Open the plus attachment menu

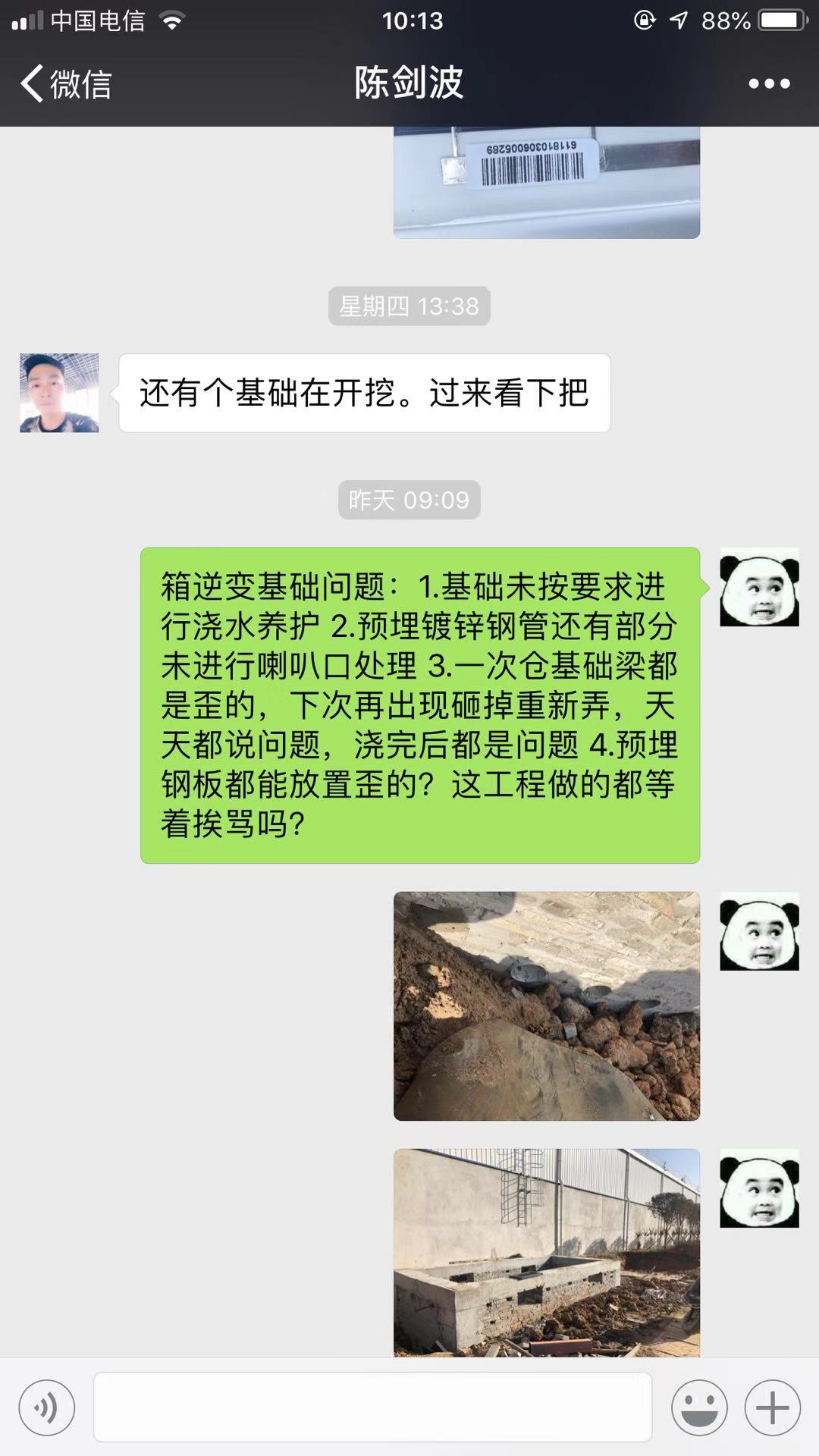[772, 1407]
